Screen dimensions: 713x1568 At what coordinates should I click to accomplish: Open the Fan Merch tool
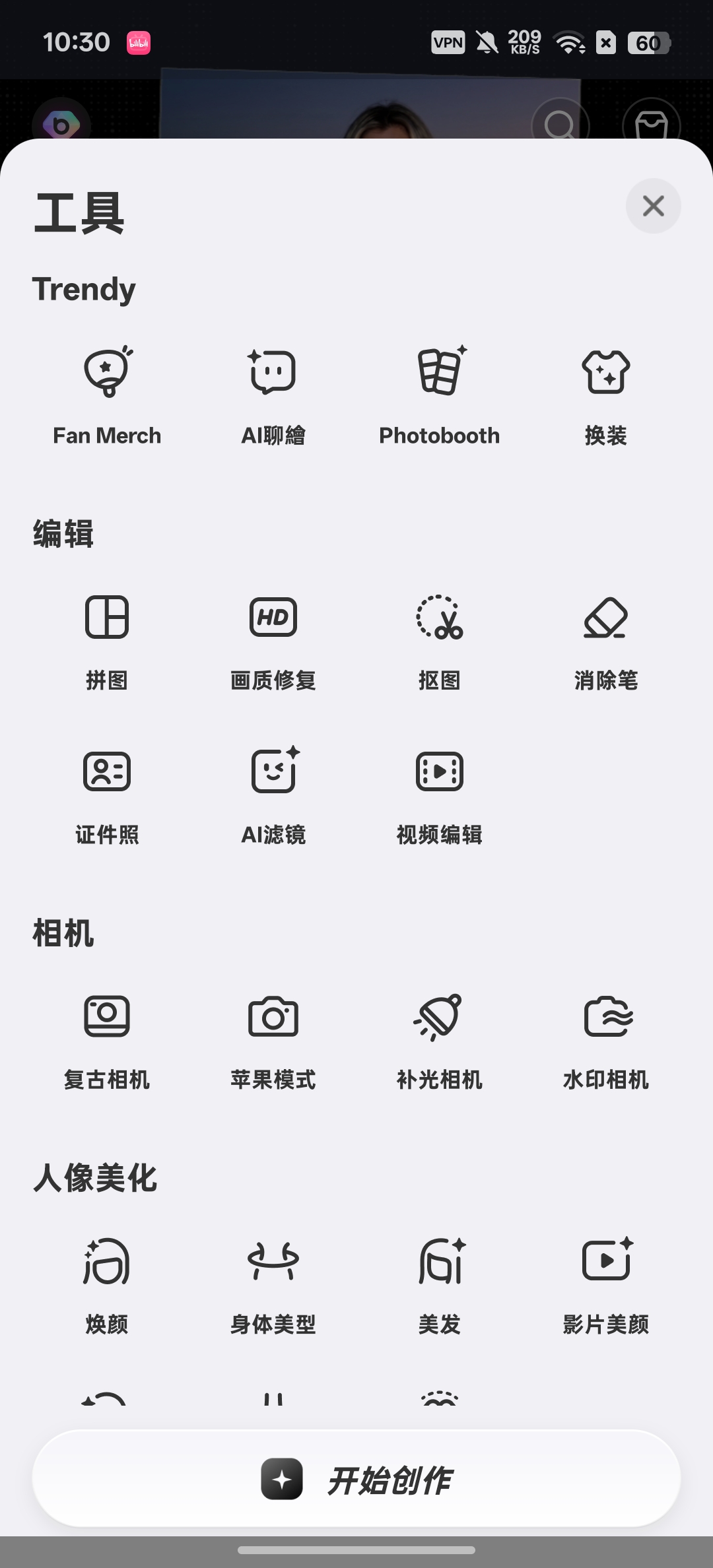[x=107, y=396]
